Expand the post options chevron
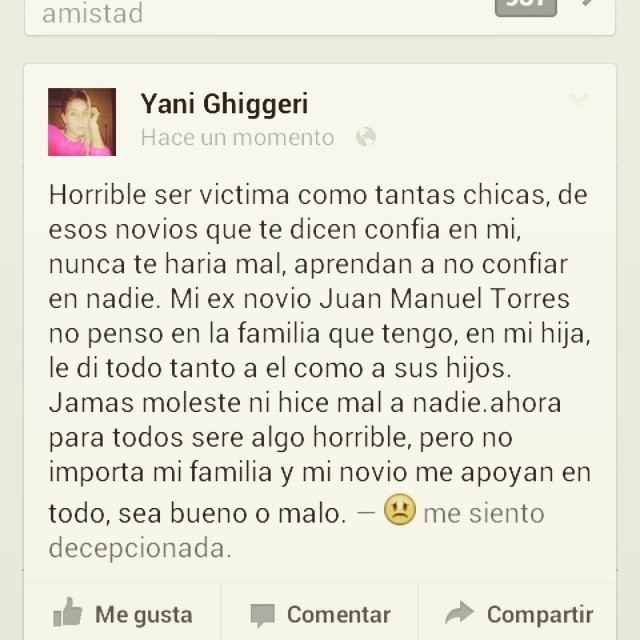Viewport: 640px width, 640px height. [579, 100]
